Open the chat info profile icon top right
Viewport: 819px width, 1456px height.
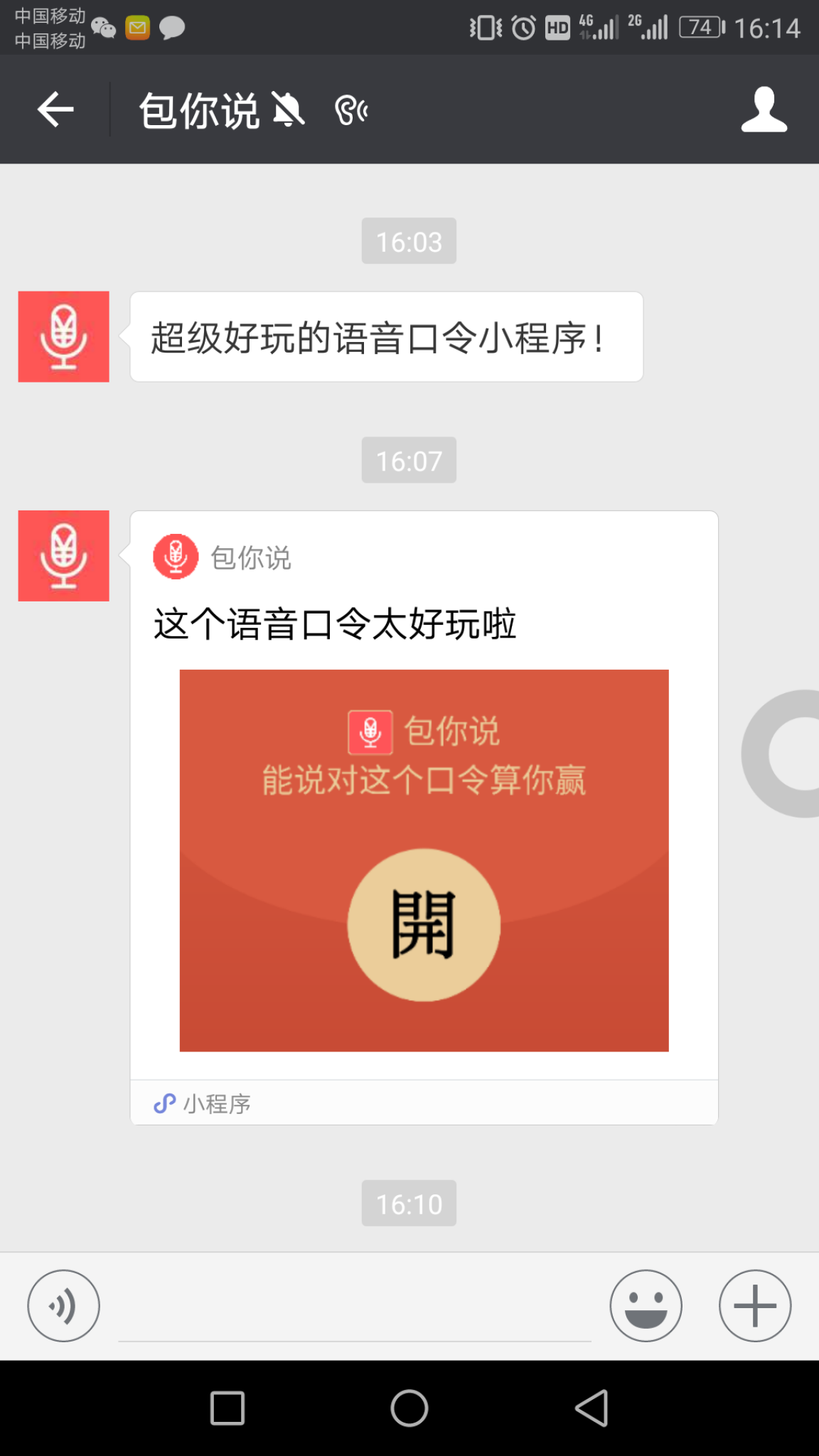764,109
